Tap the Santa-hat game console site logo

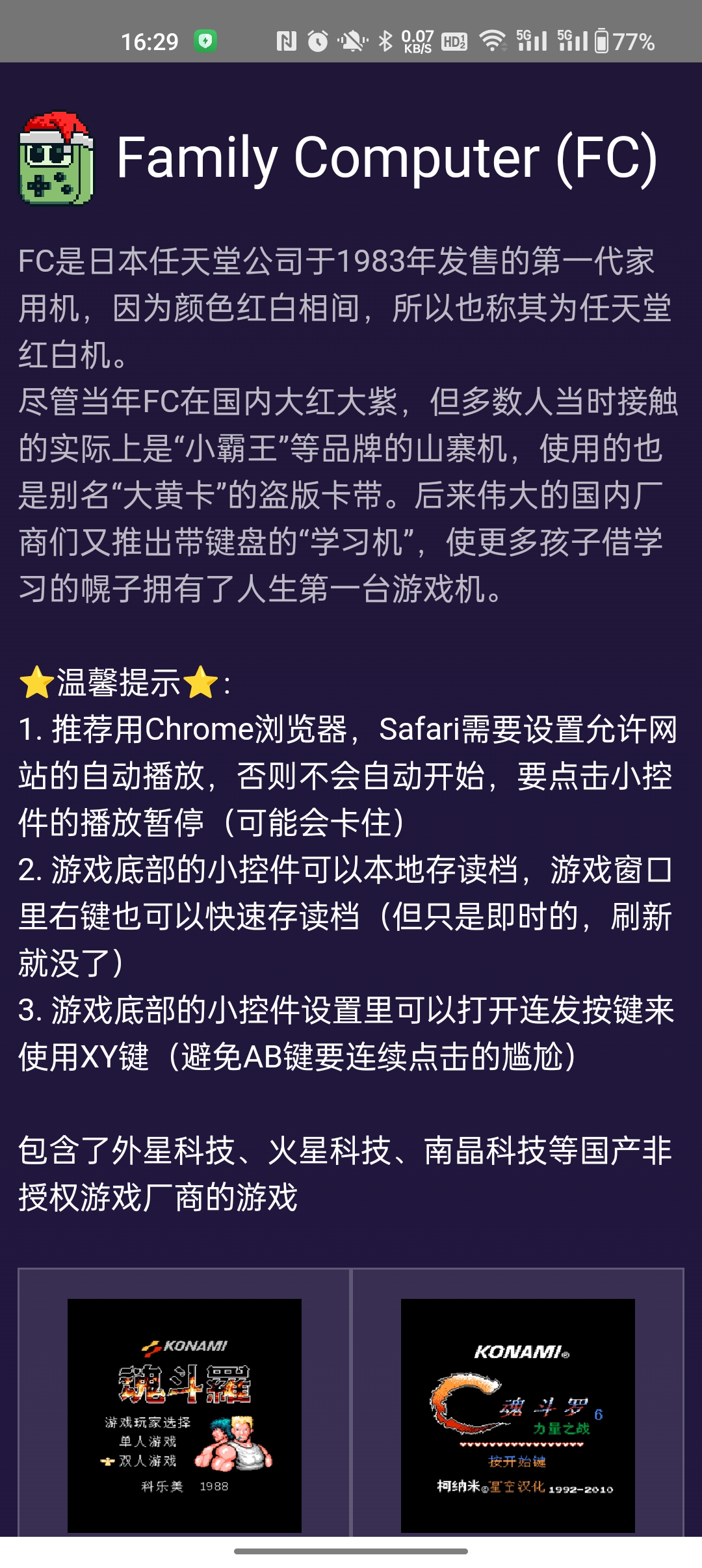point(57,158)
